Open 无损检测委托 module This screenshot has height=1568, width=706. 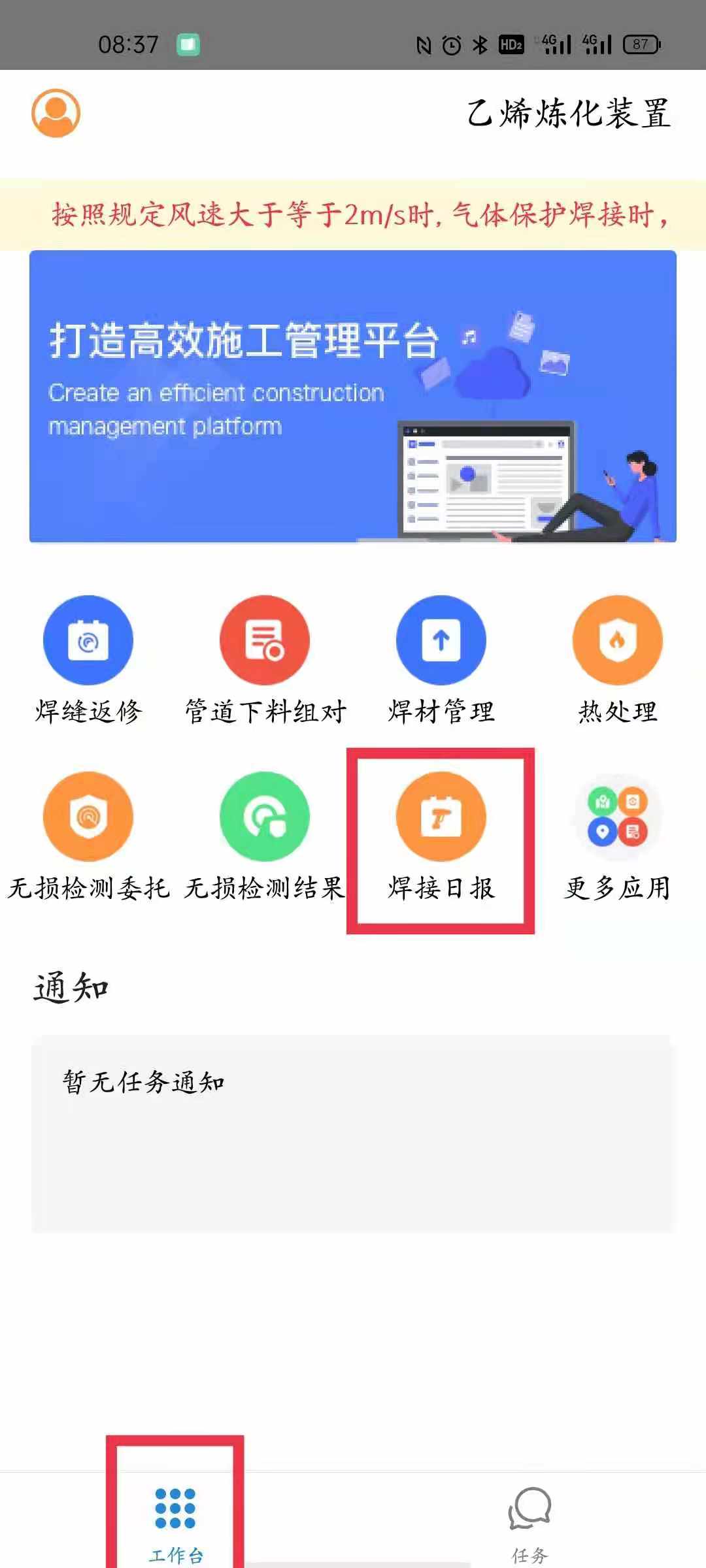[x=88, y=817]
